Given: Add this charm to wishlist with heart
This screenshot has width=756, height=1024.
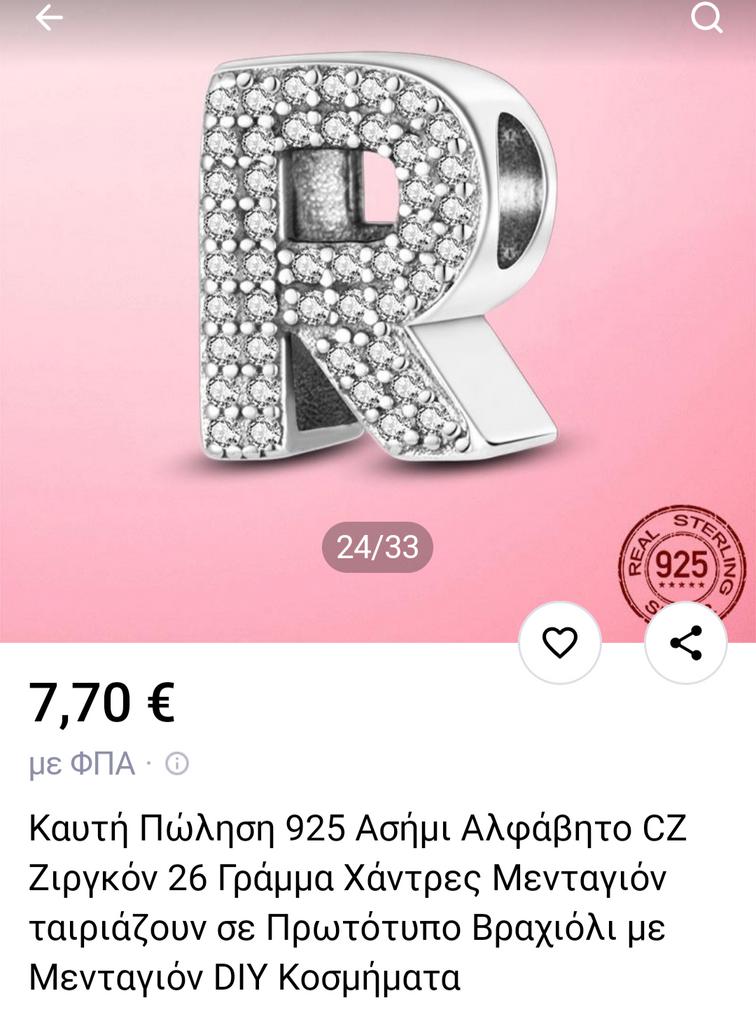Looking at the screenshot, I should (x=560, y=643).
